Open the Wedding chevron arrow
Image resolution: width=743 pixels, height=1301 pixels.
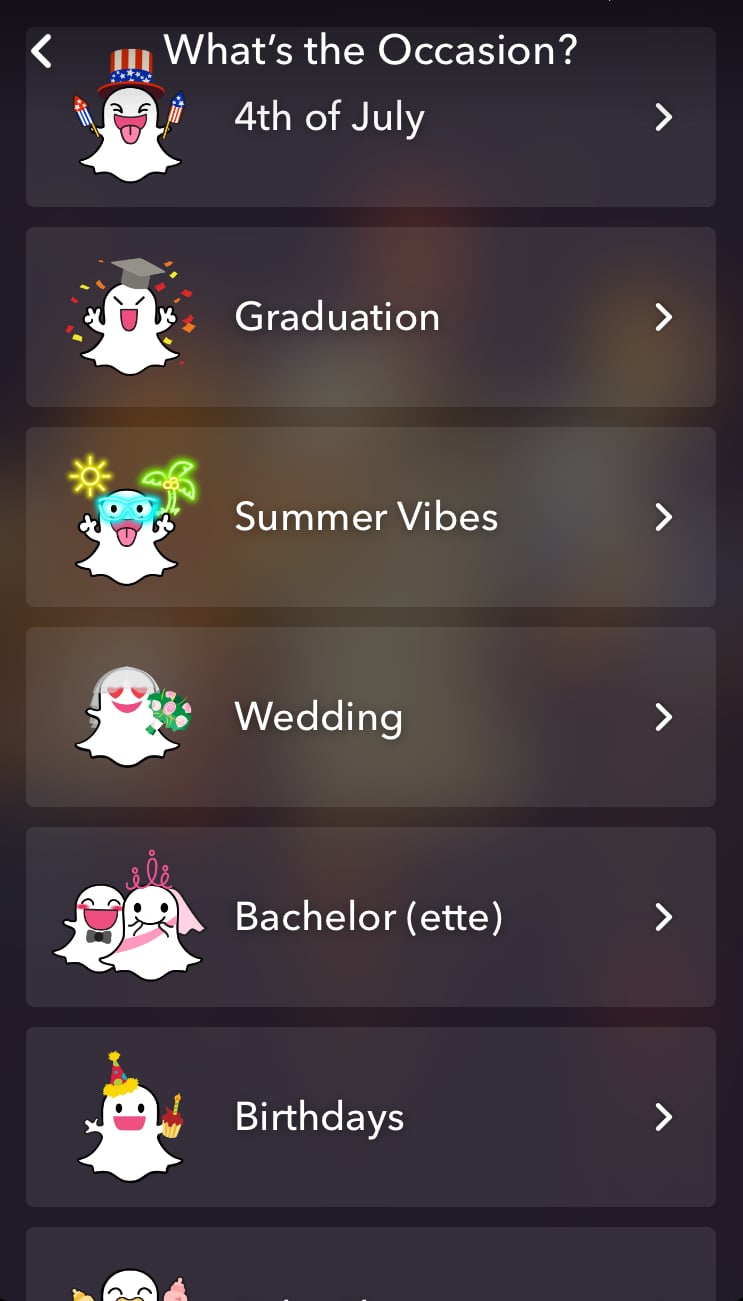coord(663,717)
